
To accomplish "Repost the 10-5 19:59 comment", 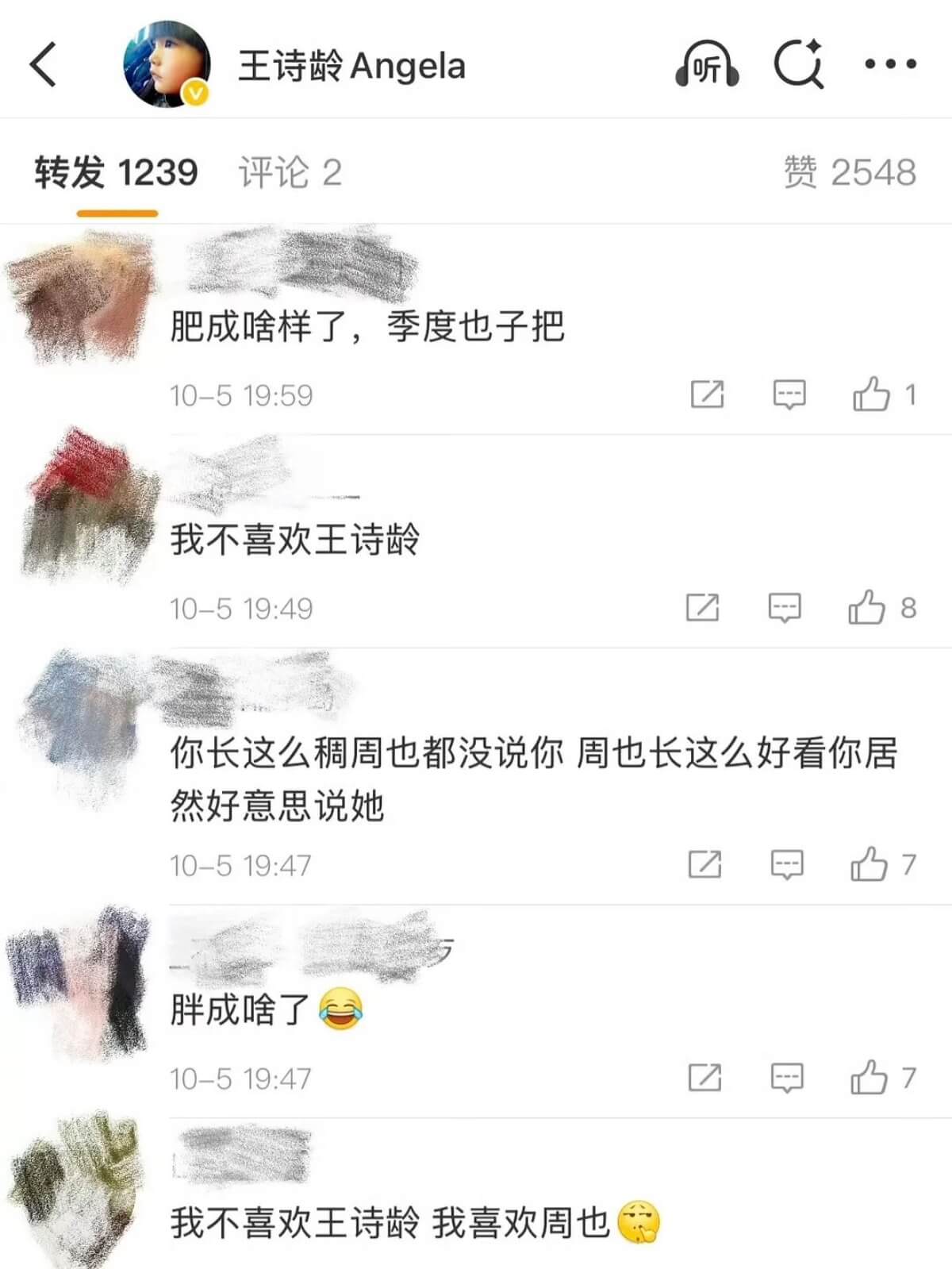I will tap(707, 394).
